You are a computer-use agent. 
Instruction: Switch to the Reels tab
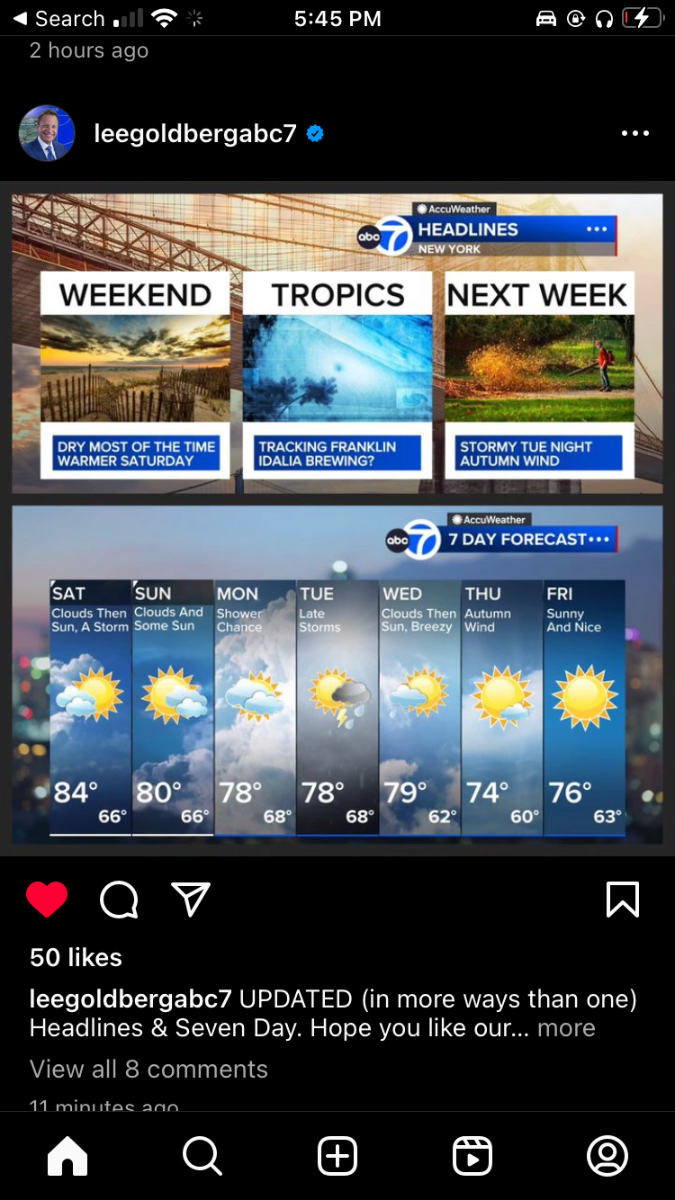coord(472,1157)
